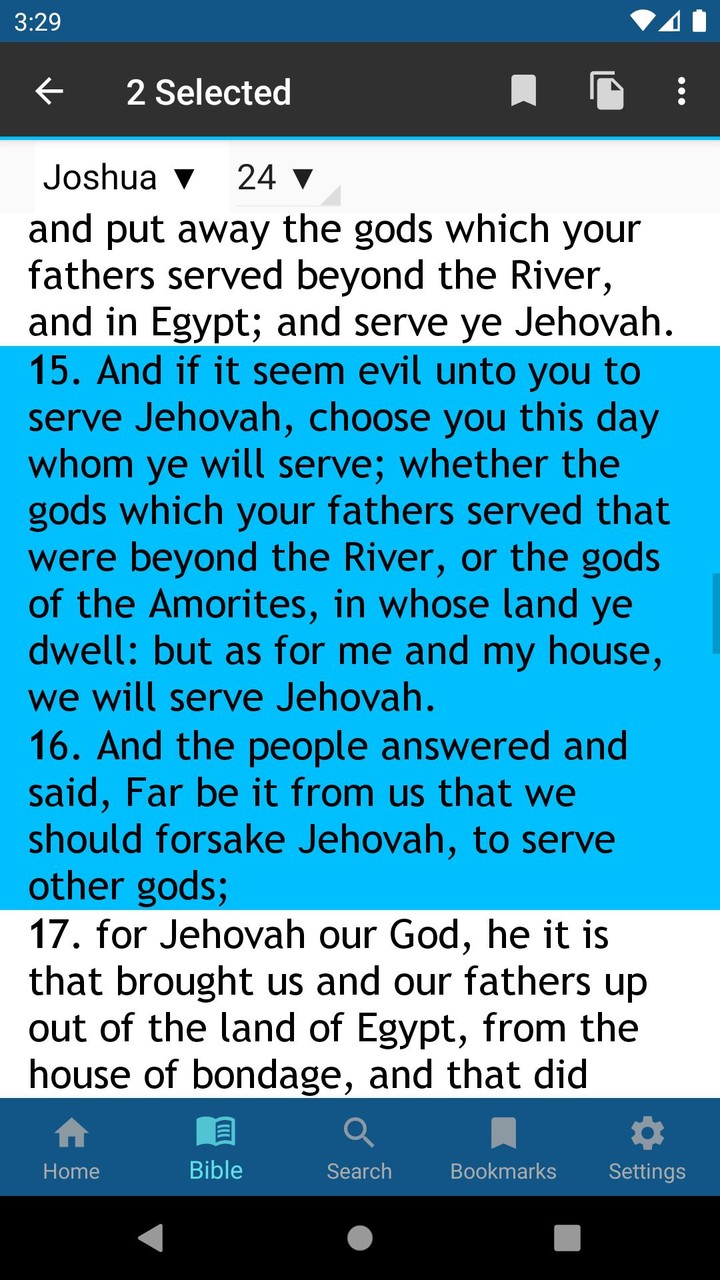Open the Bookmarks tab

pos(503,1148)
